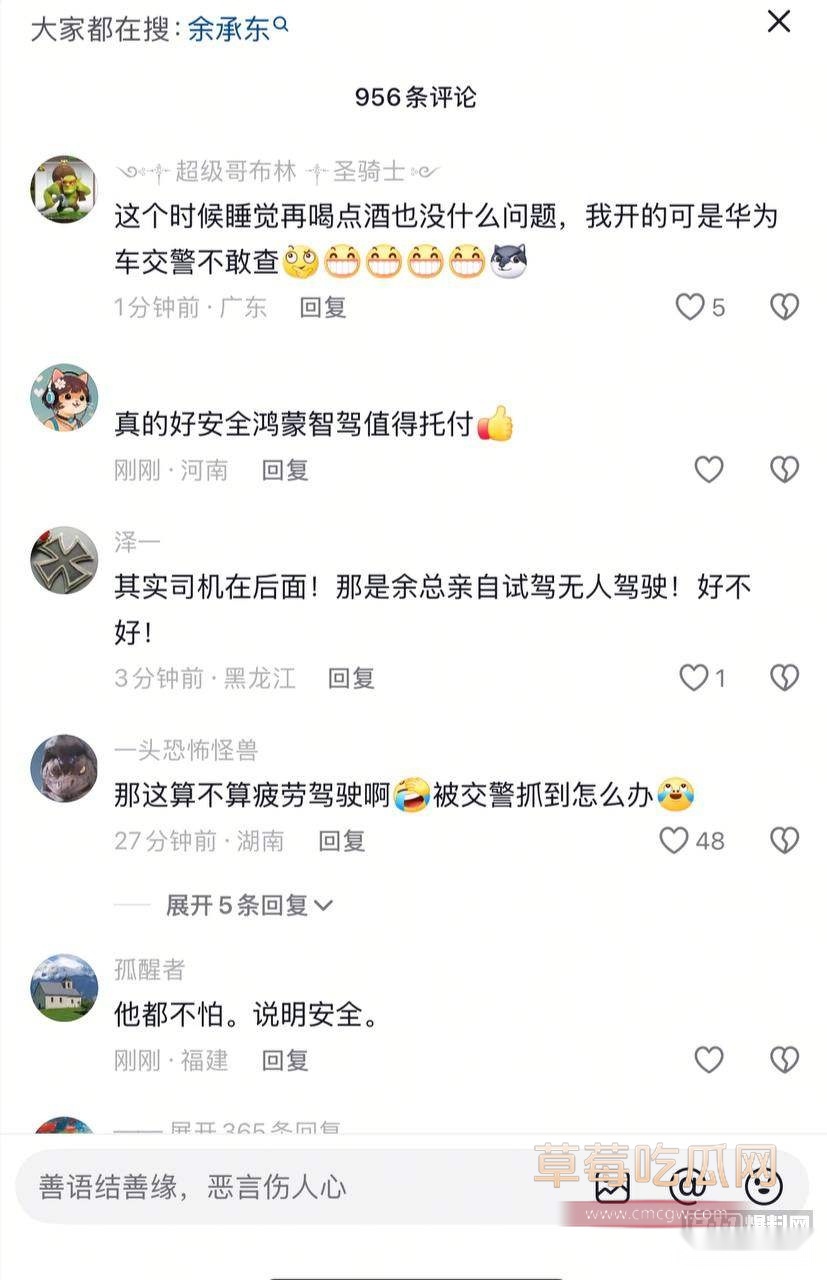Like the 鸿蒙智驾 comment from 河南

pos(709,468)
